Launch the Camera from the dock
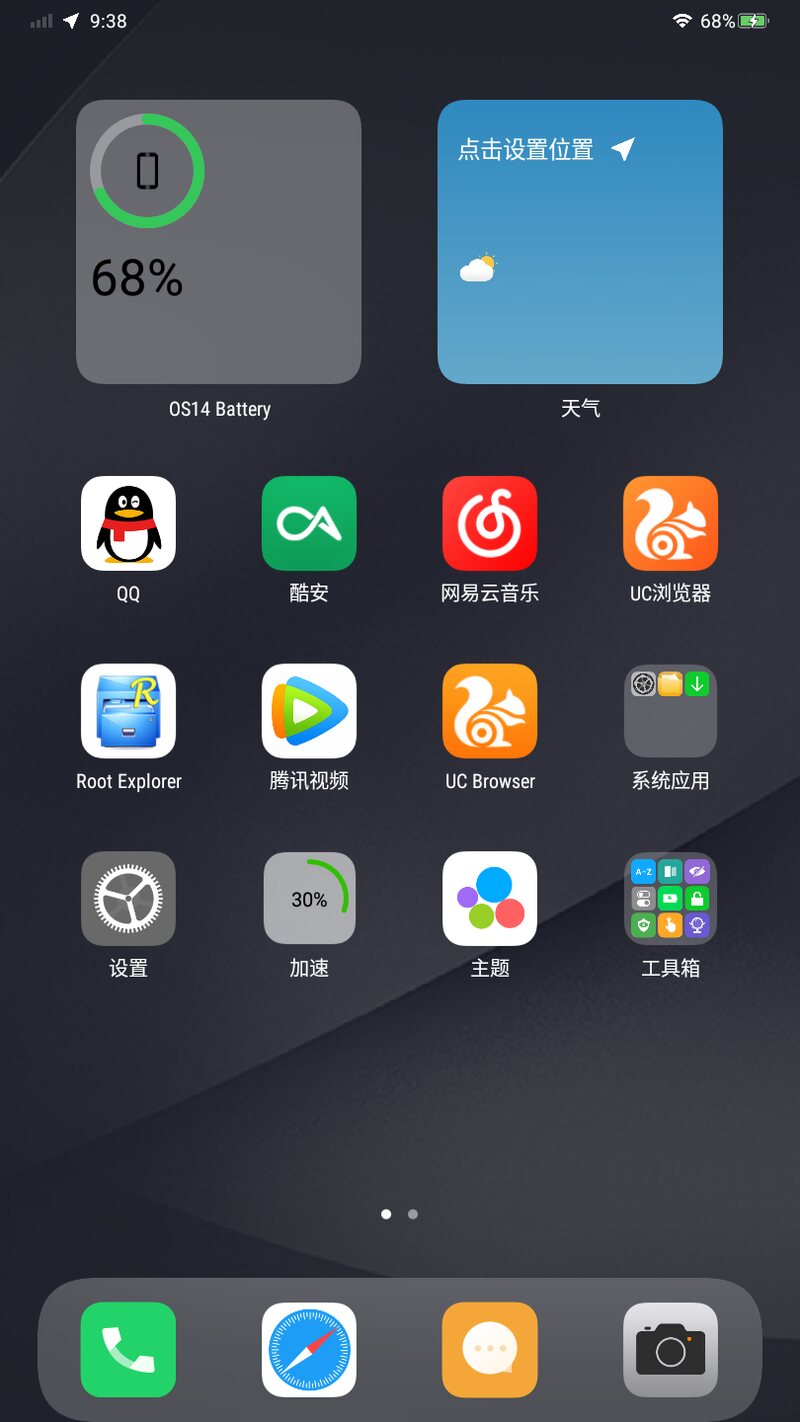 tap(670, 1349)
